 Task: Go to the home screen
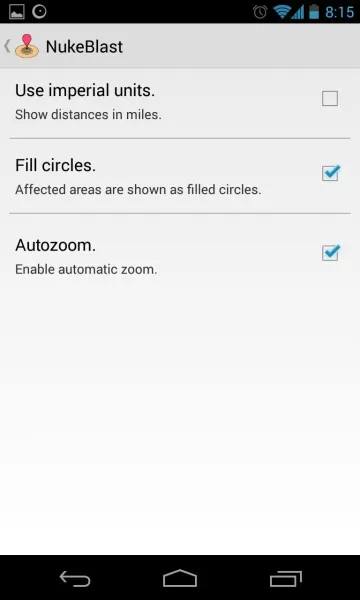[180, 578]
